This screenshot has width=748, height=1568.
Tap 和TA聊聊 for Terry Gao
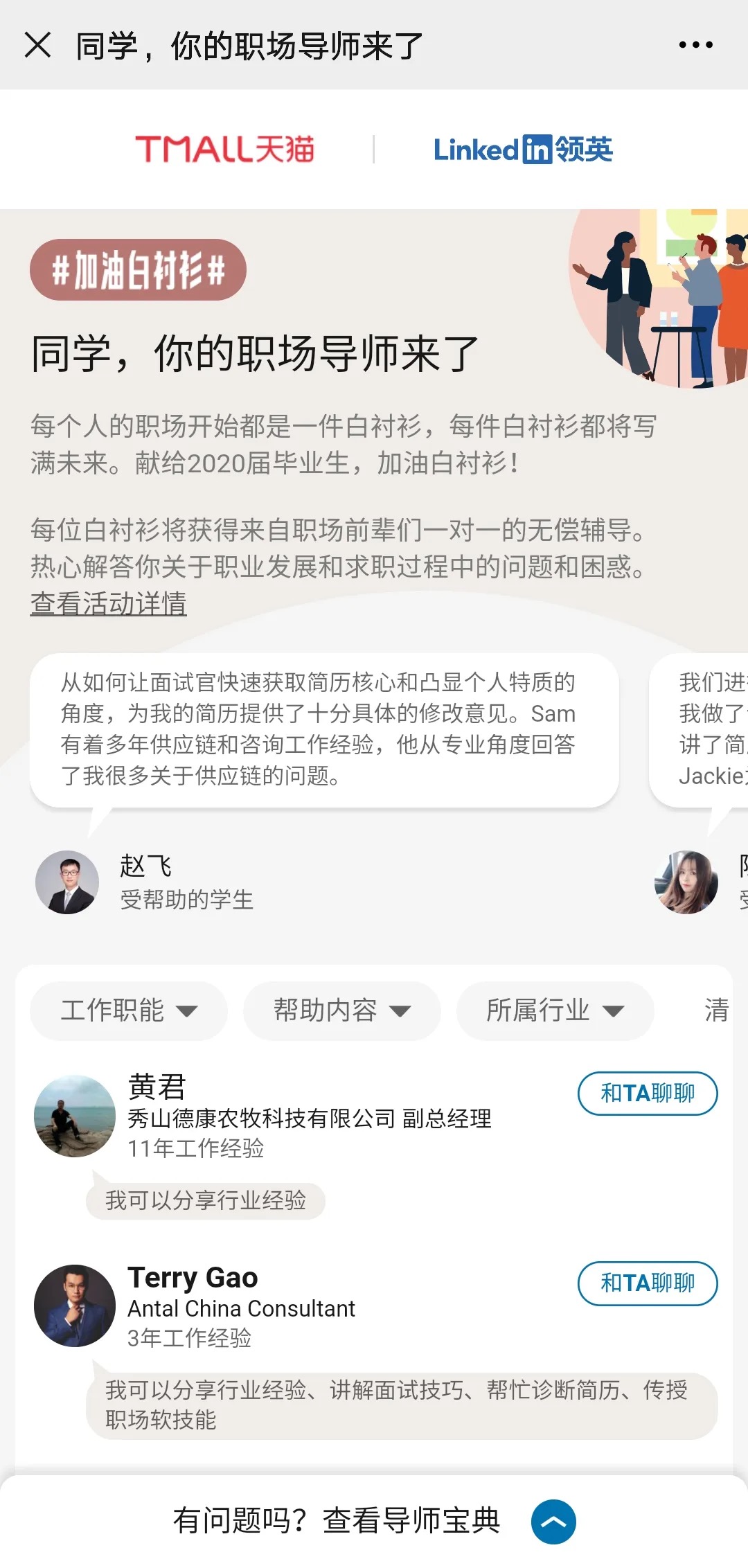click(x=648, y=1283)
